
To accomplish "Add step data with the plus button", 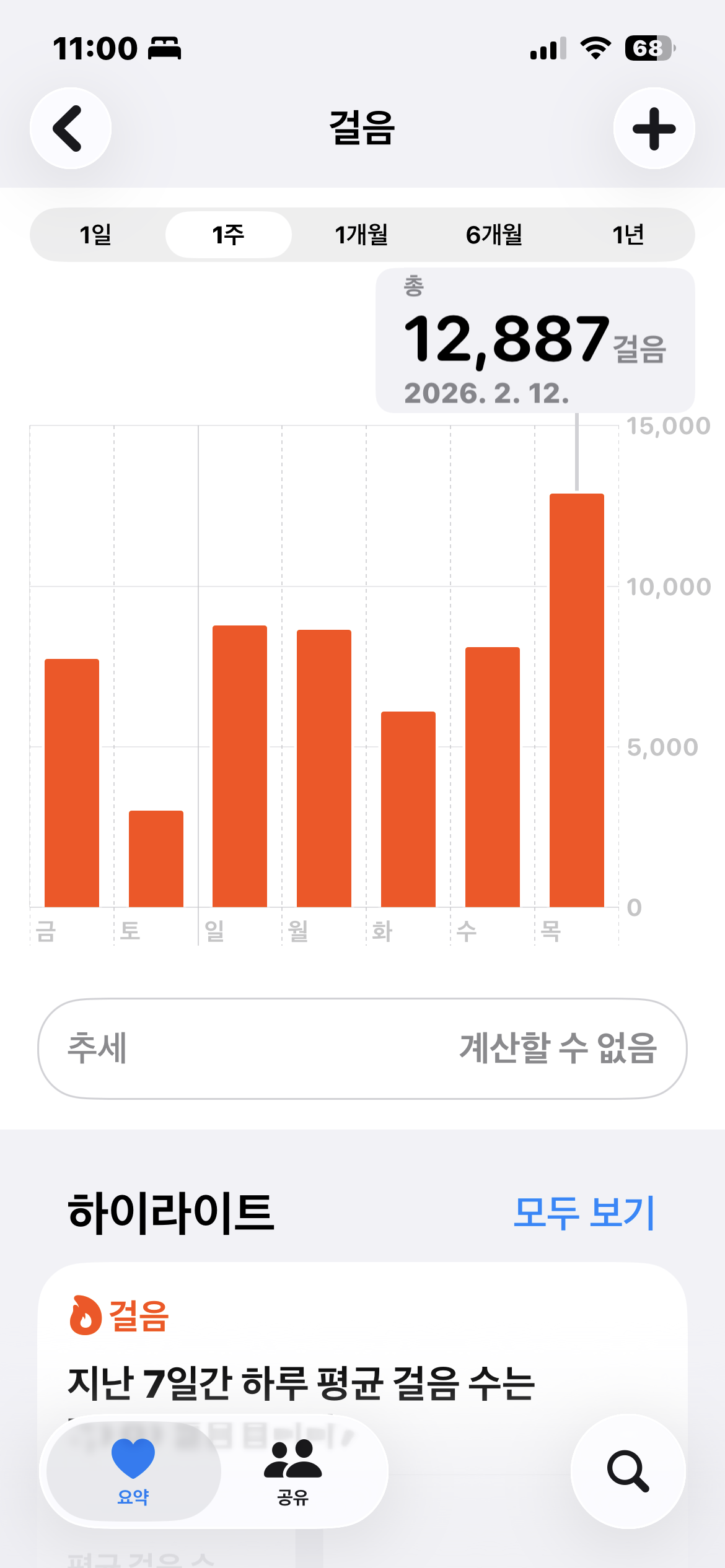I will (654, 128).
